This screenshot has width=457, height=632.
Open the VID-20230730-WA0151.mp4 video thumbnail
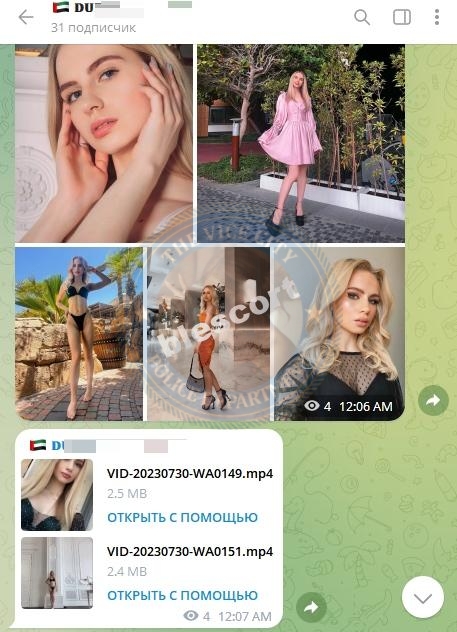point(57,573)
